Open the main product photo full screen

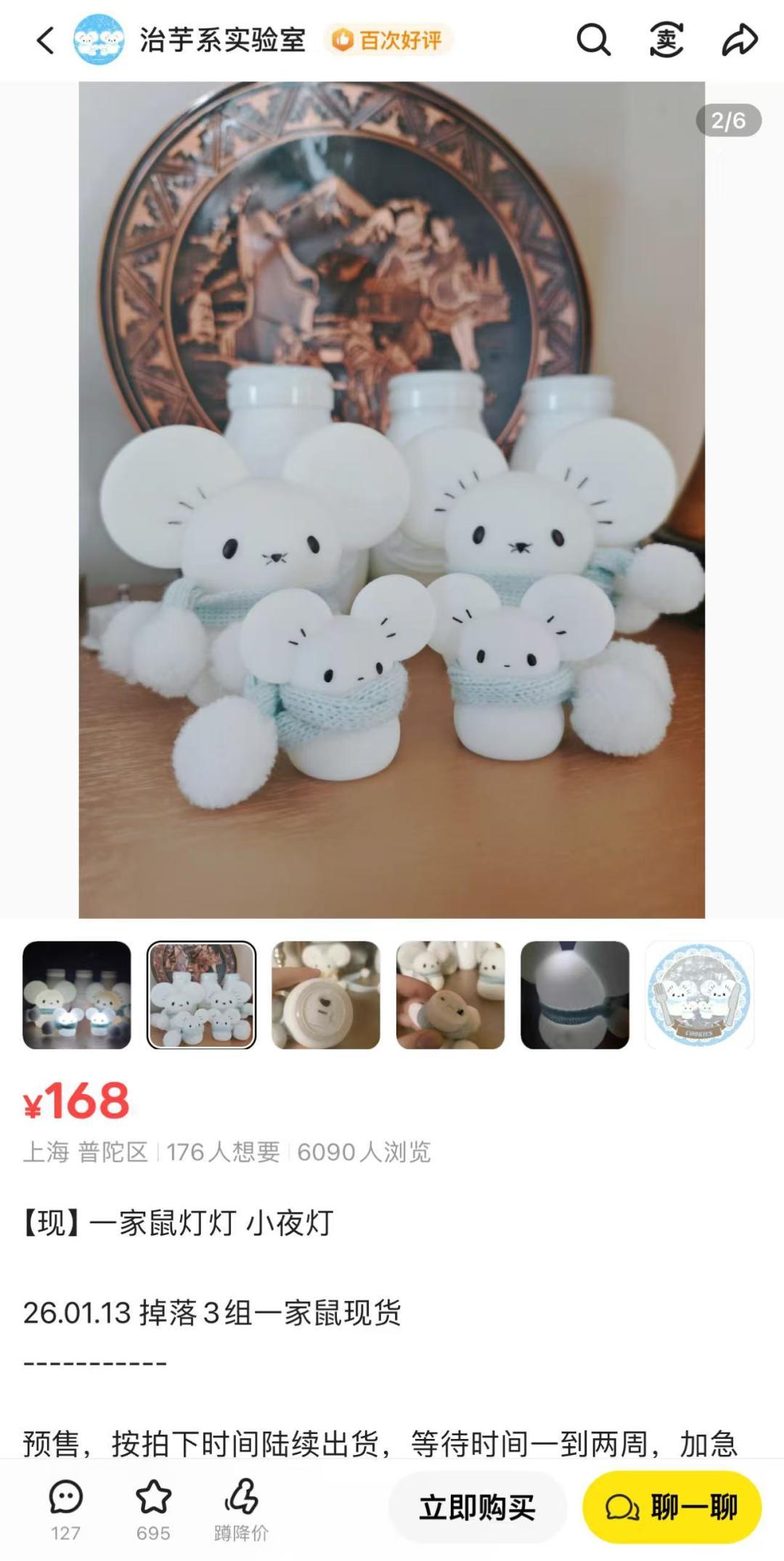(392, 500)
